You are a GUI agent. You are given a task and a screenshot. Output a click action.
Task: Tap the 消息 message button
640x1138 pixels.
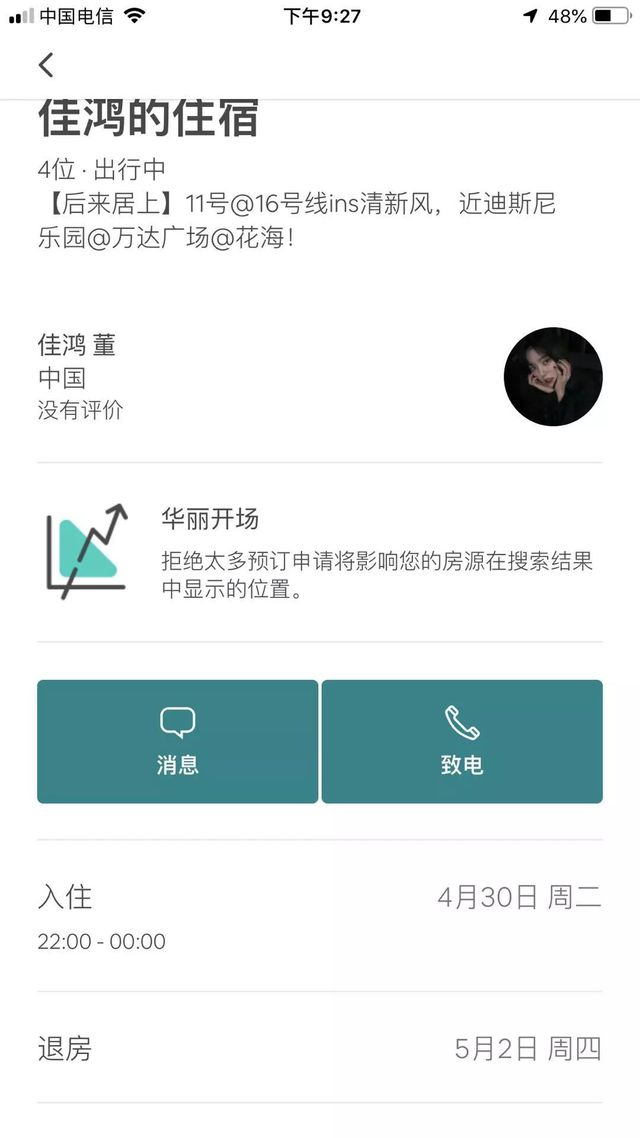(178, 741)
